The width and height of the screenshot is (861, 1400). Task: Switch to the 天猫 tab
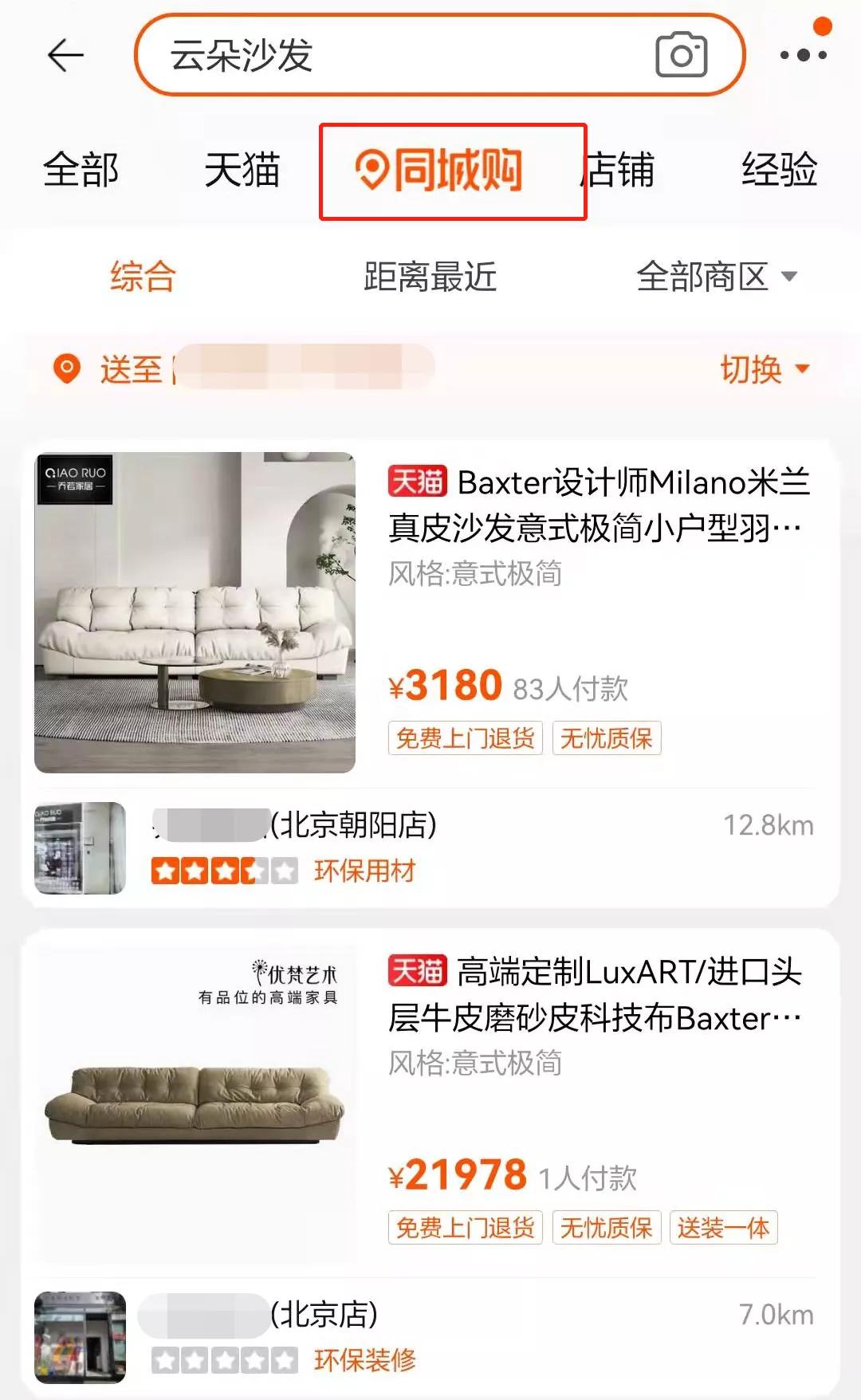[242, 170]
